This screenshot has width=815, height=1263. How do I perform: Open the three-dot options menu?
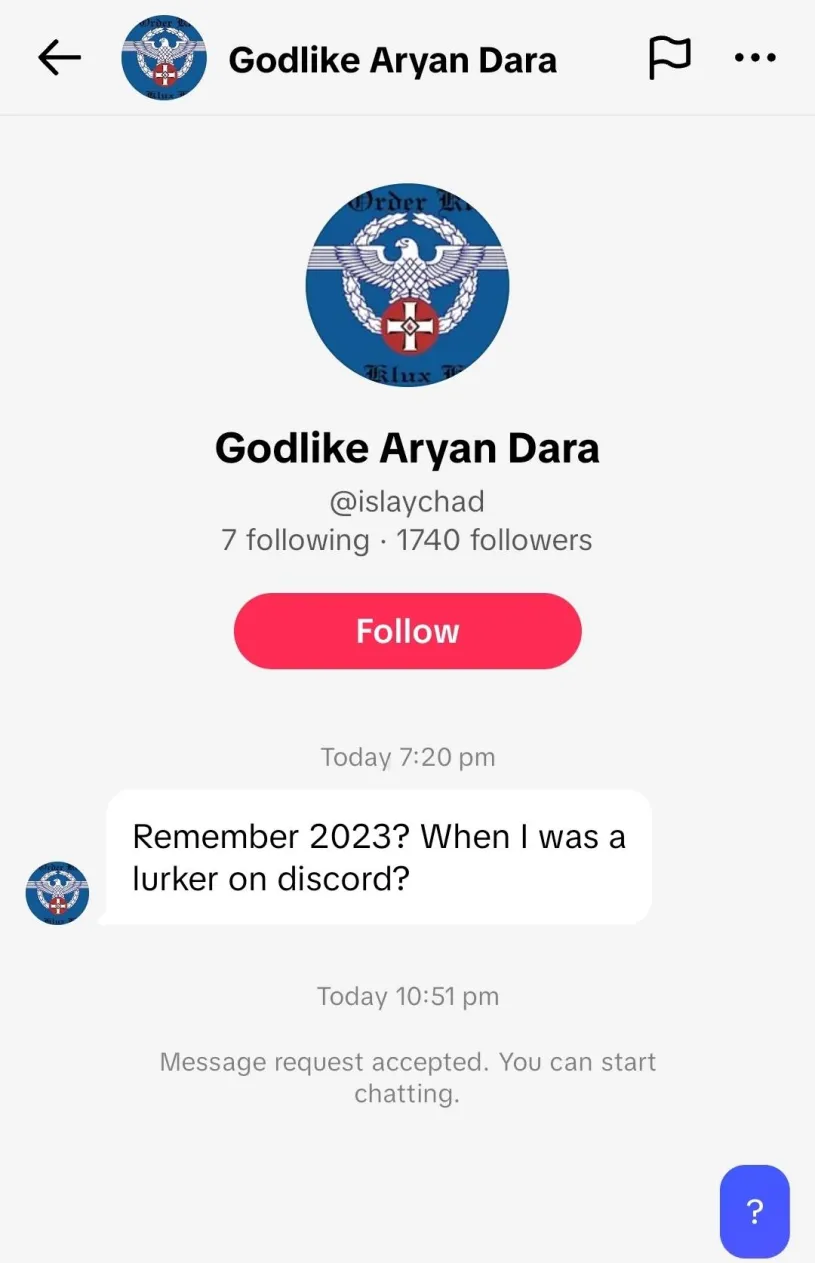click(755, 57)
